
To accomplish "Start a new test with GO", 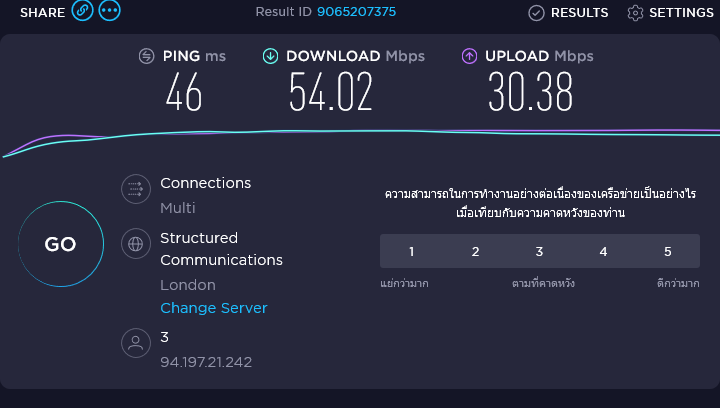I will pos(61,244).
